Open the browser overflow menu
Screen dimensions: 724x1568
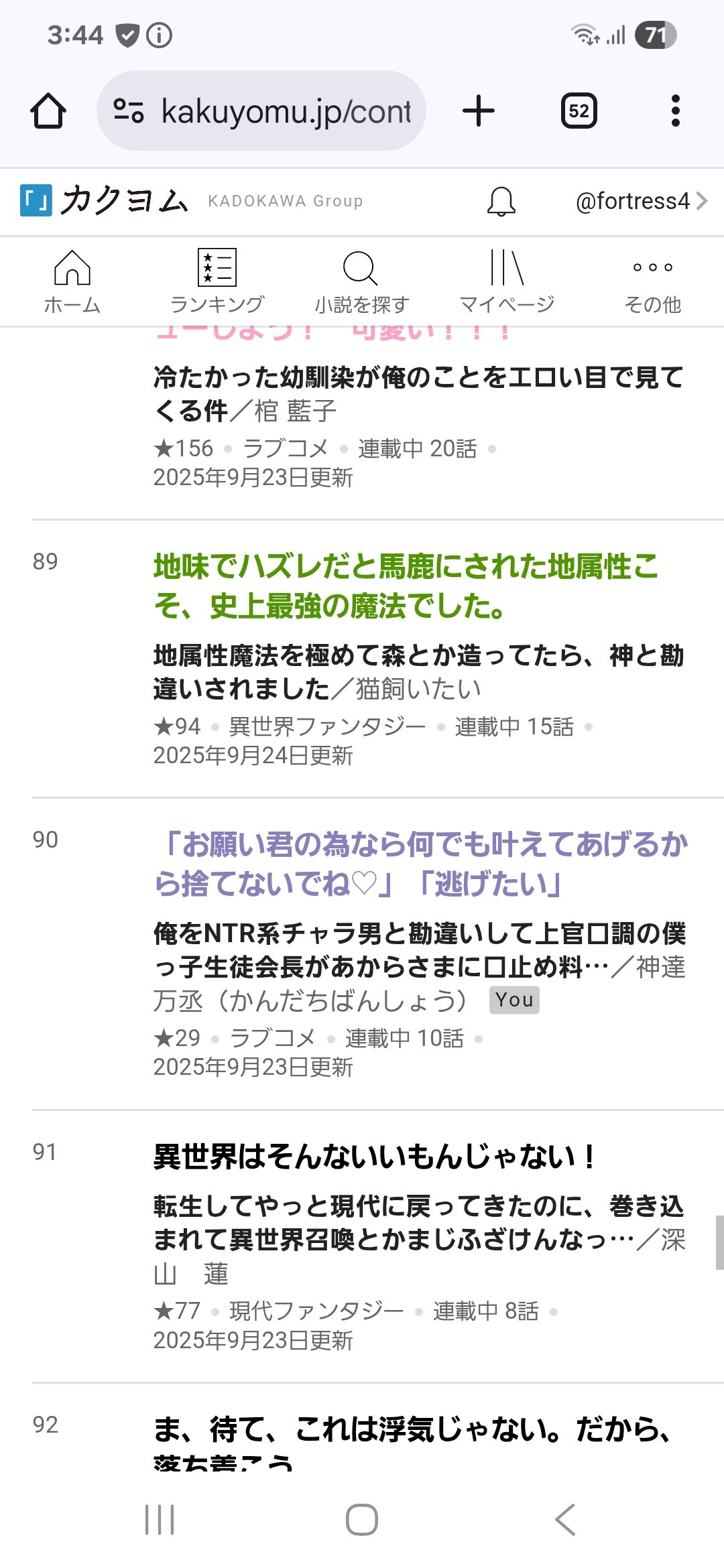675,111
